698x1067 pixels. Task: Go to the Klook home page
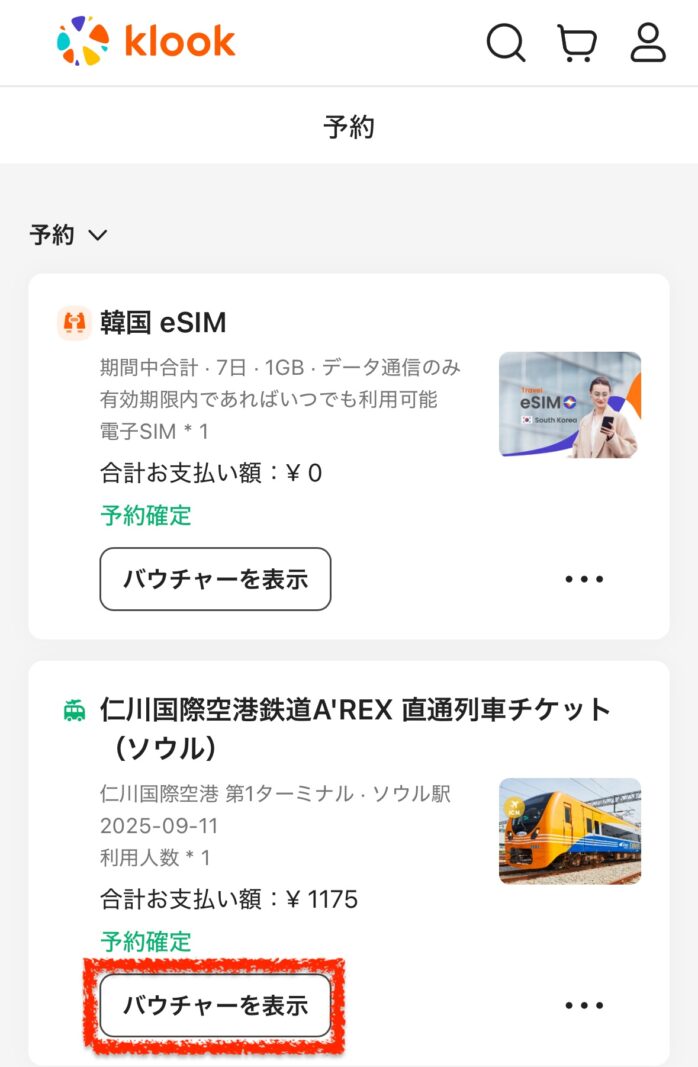(146, 42)
